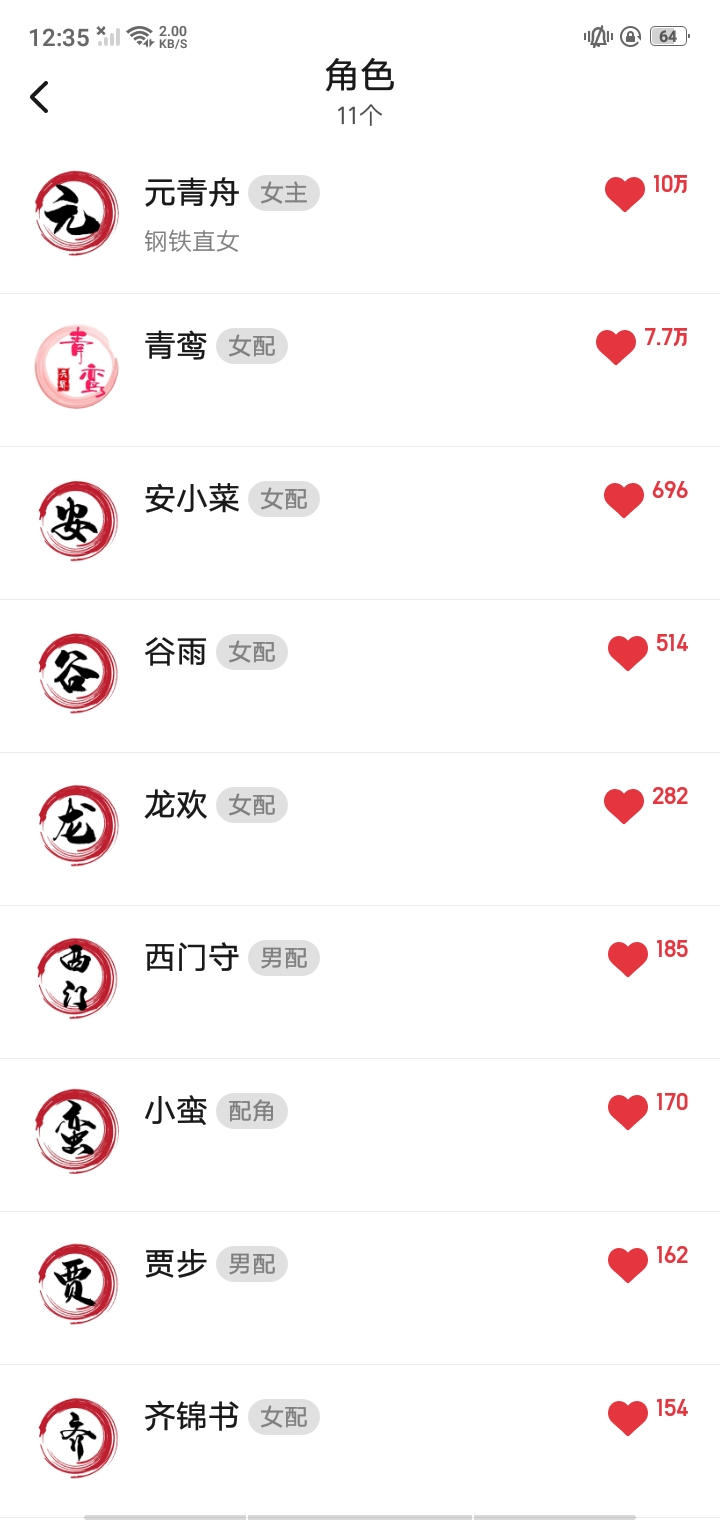
Task: Tap the heart for 青鸾
Action: tap(616, 346)
